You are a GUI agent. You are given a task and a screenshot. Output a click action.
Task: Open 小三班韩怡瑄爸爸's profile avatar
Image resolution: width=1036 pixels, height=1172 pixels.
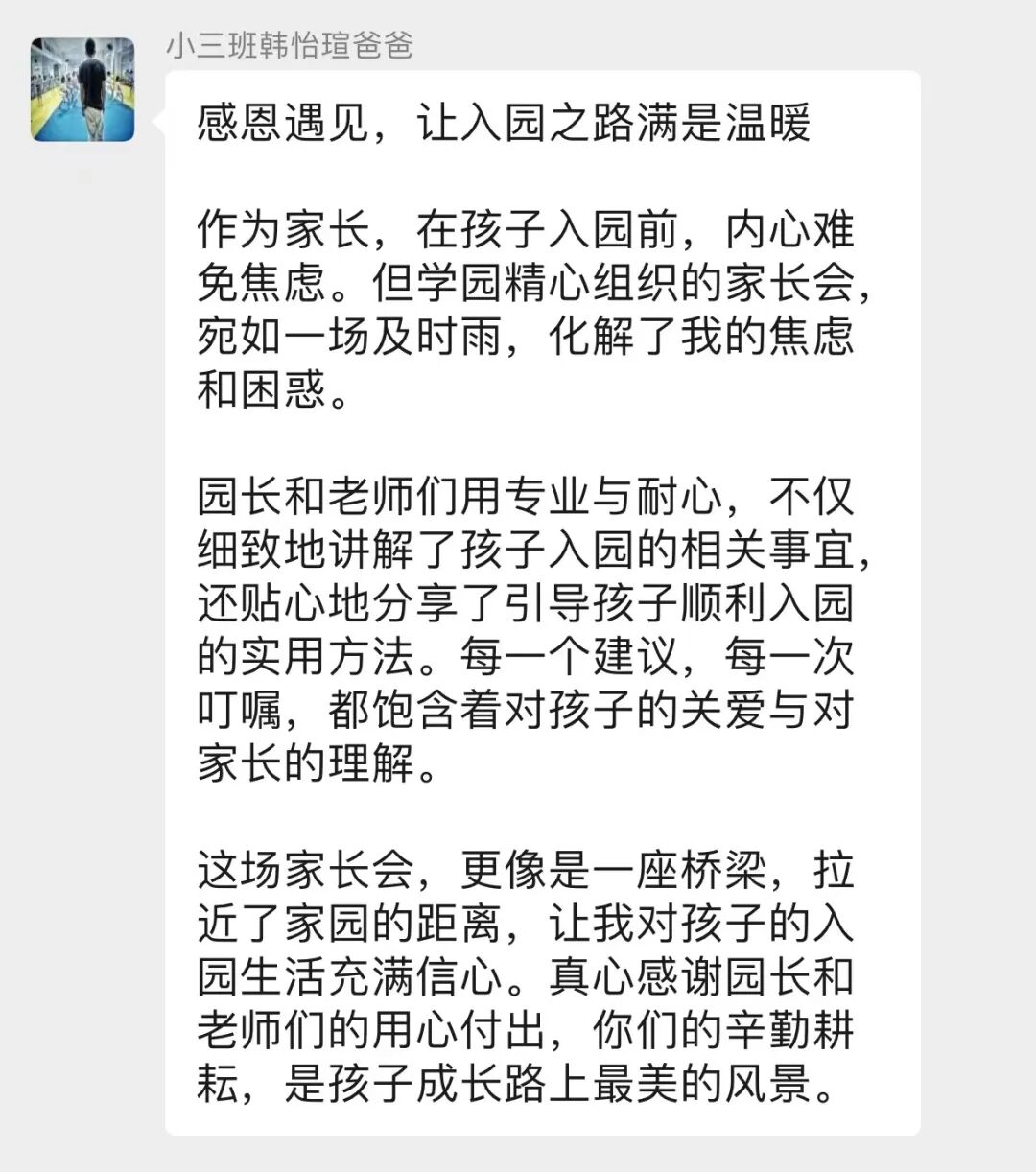coord(82,90)
